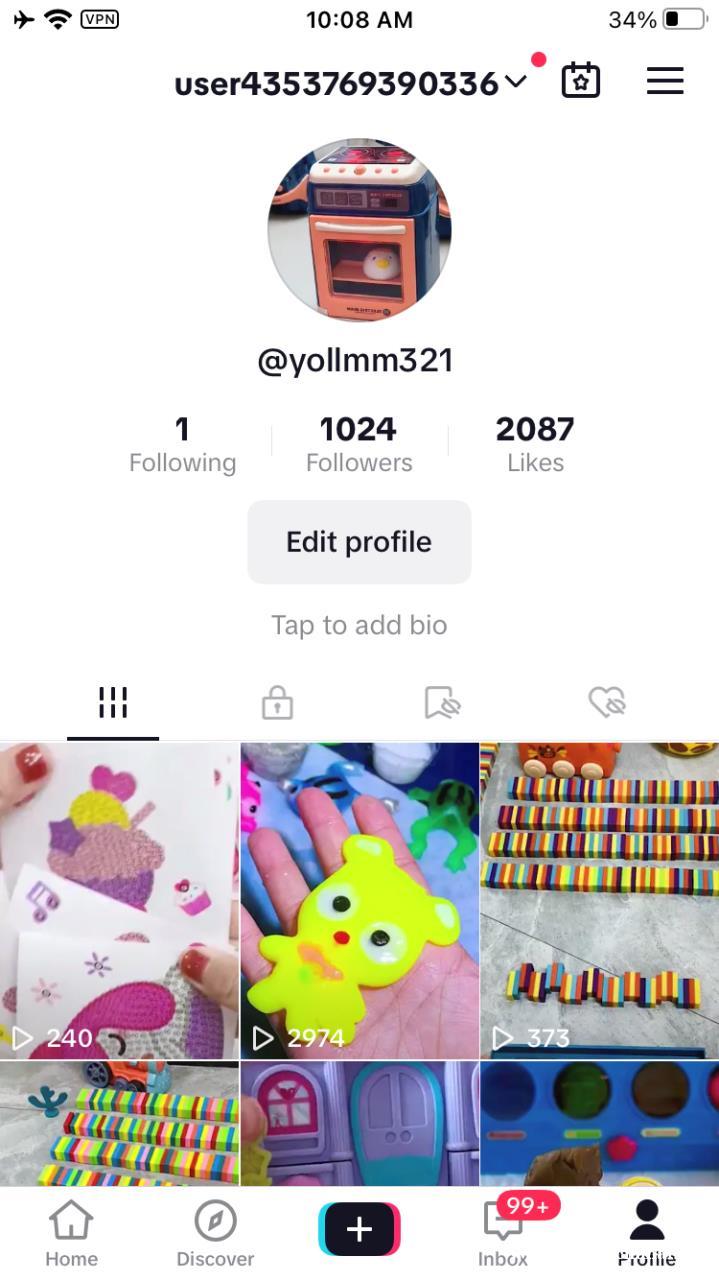Open the hamburger menu
This screenshot has height=1280, width=719.
point(664,81)
